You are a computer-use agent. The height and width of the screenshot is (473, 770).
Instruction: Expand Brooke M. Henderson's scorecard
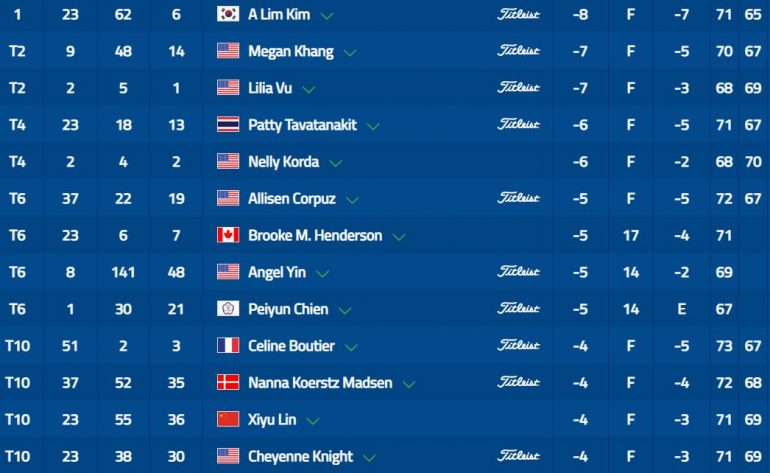click(399, 236)
